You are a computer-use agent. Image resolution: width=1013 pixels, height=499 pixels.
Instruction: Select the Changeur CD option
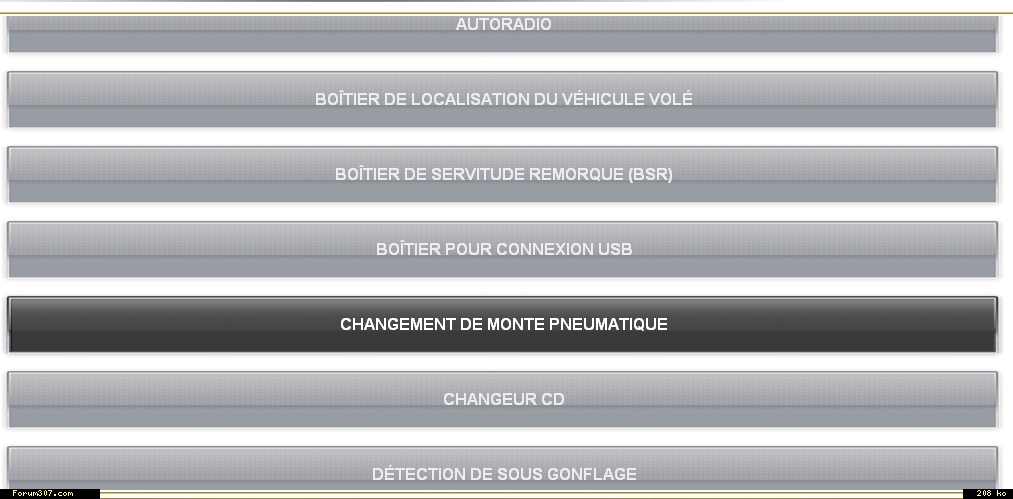503,399
